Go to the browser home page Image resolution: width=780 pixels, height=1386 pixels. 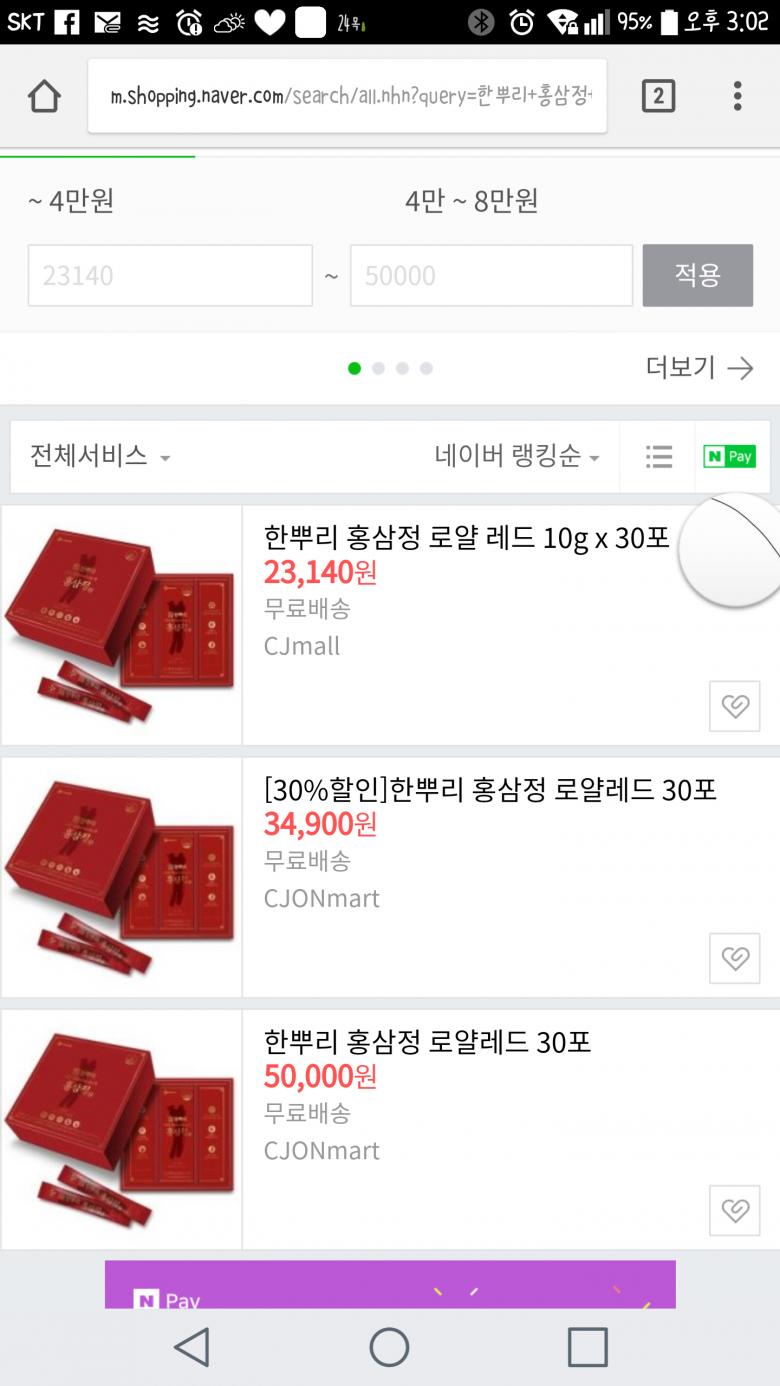(44, 97)
